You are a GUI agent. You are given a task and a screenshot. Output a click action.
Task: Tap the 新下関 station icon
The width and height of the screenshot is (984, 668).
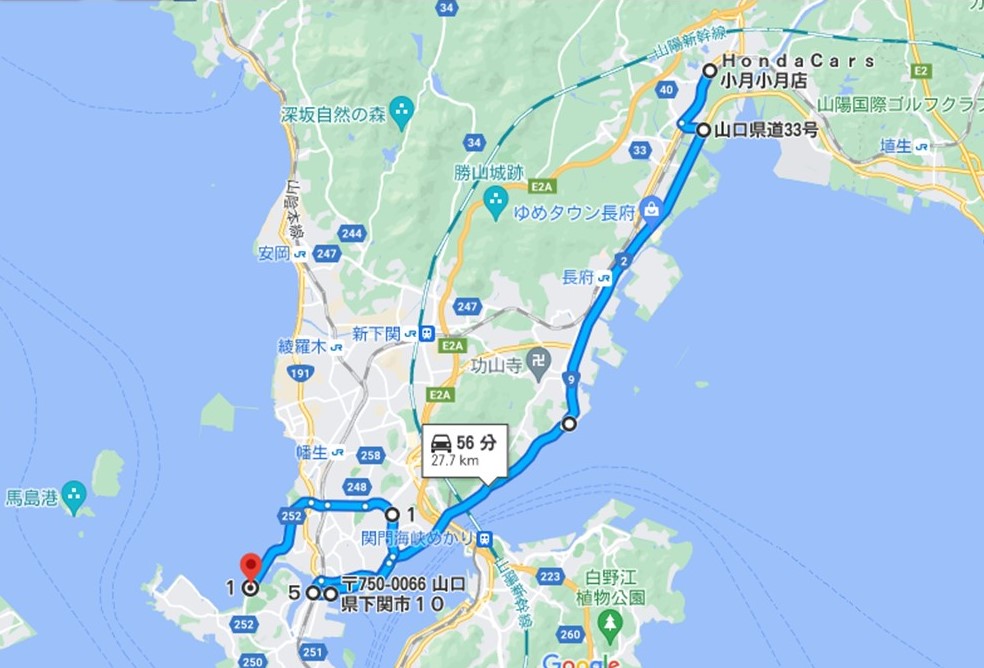click(426, 334)
